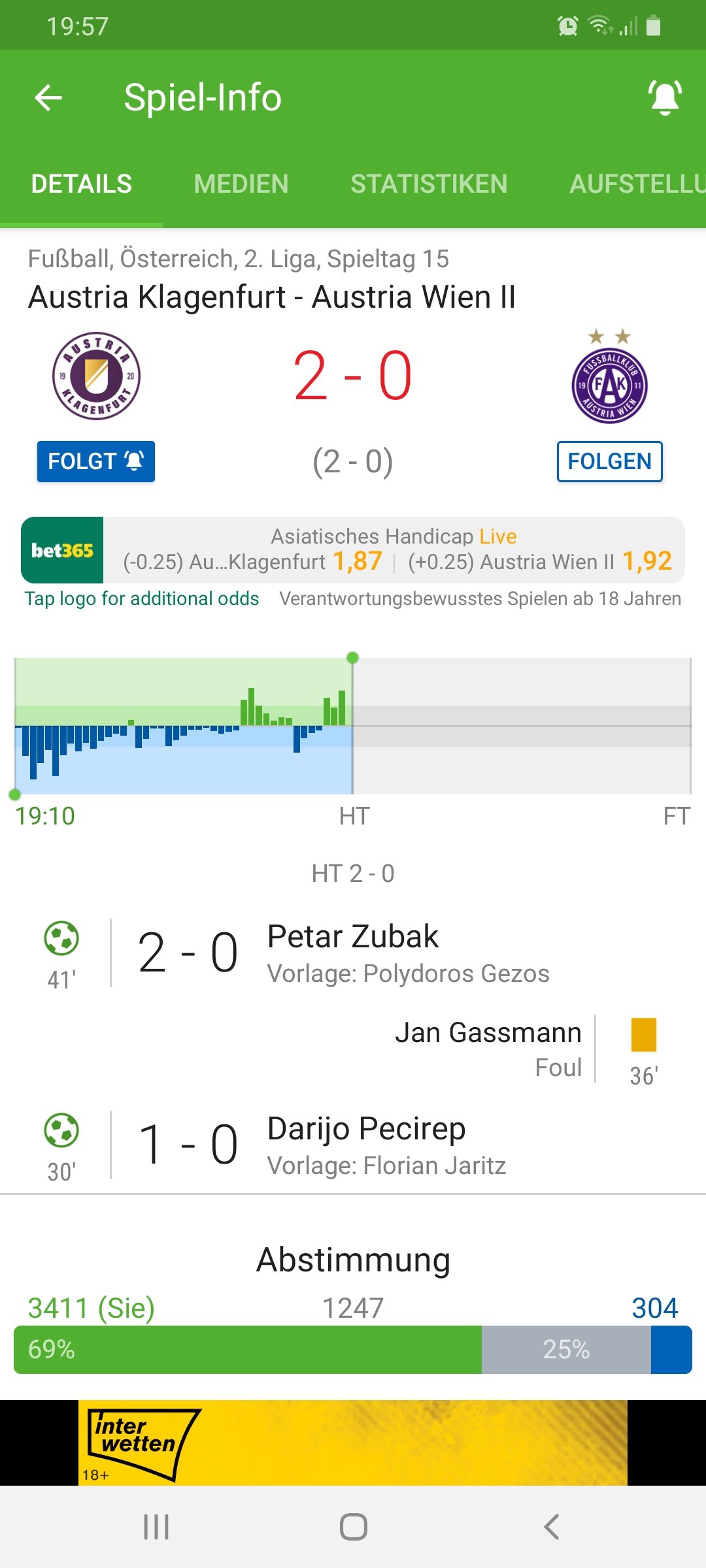Open Jan Gassmann yellow card event
The width and height of the screenshot is (706, 1568).
pyautogui.click(x=353, y=1049)
